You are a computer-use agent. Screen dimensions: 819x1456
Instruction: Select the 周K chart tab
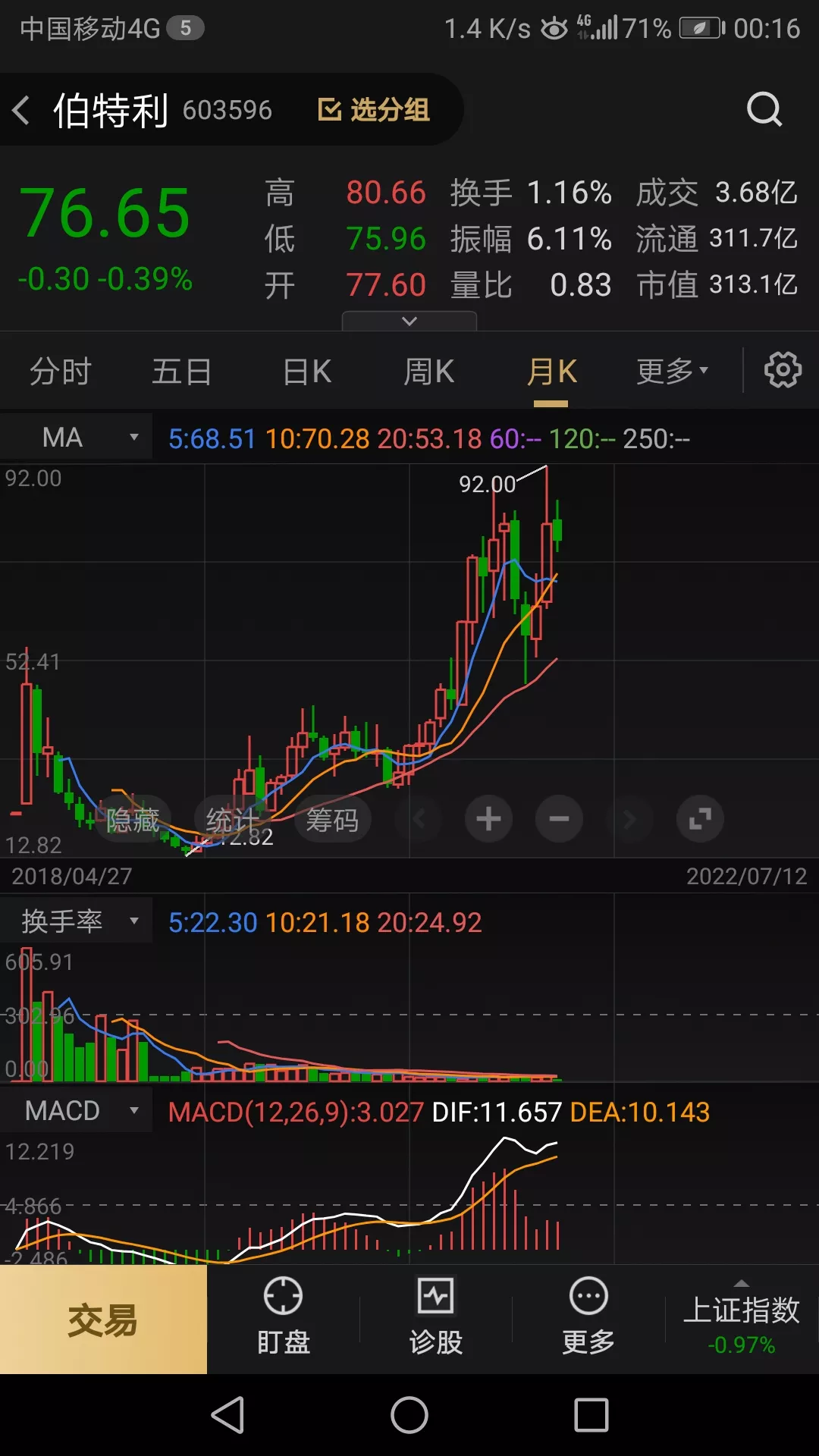(428, 372)
